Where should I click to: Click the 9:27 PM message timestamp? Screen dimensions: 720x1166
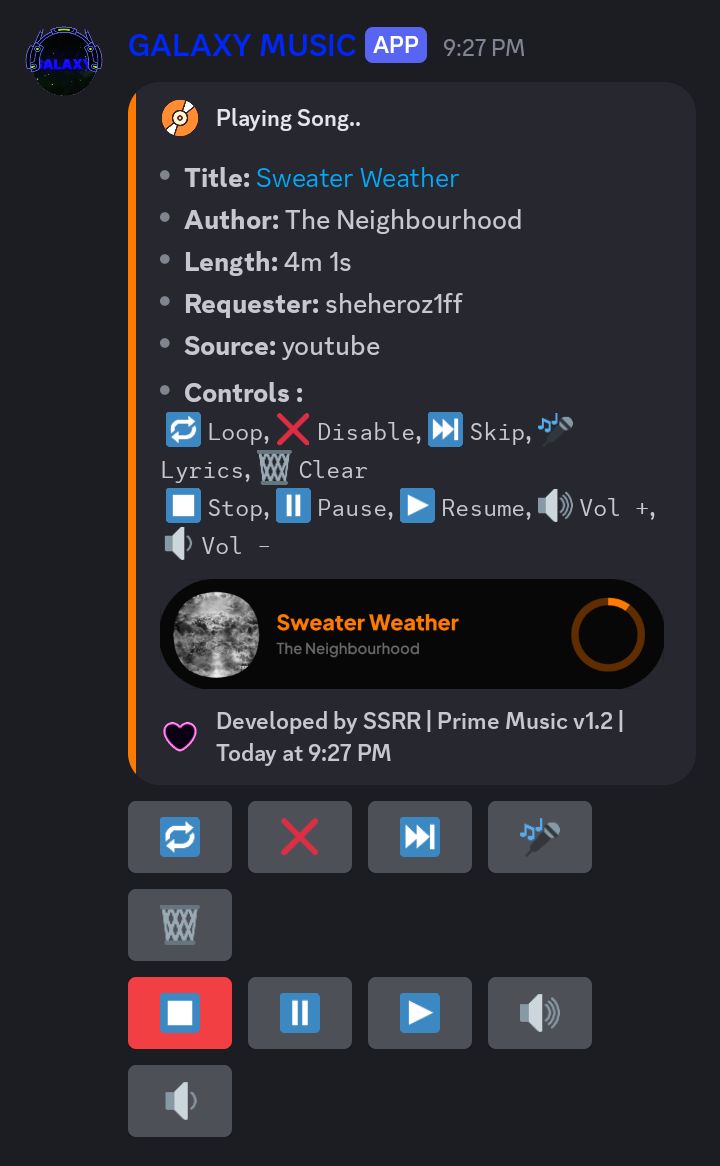[484, 46]
